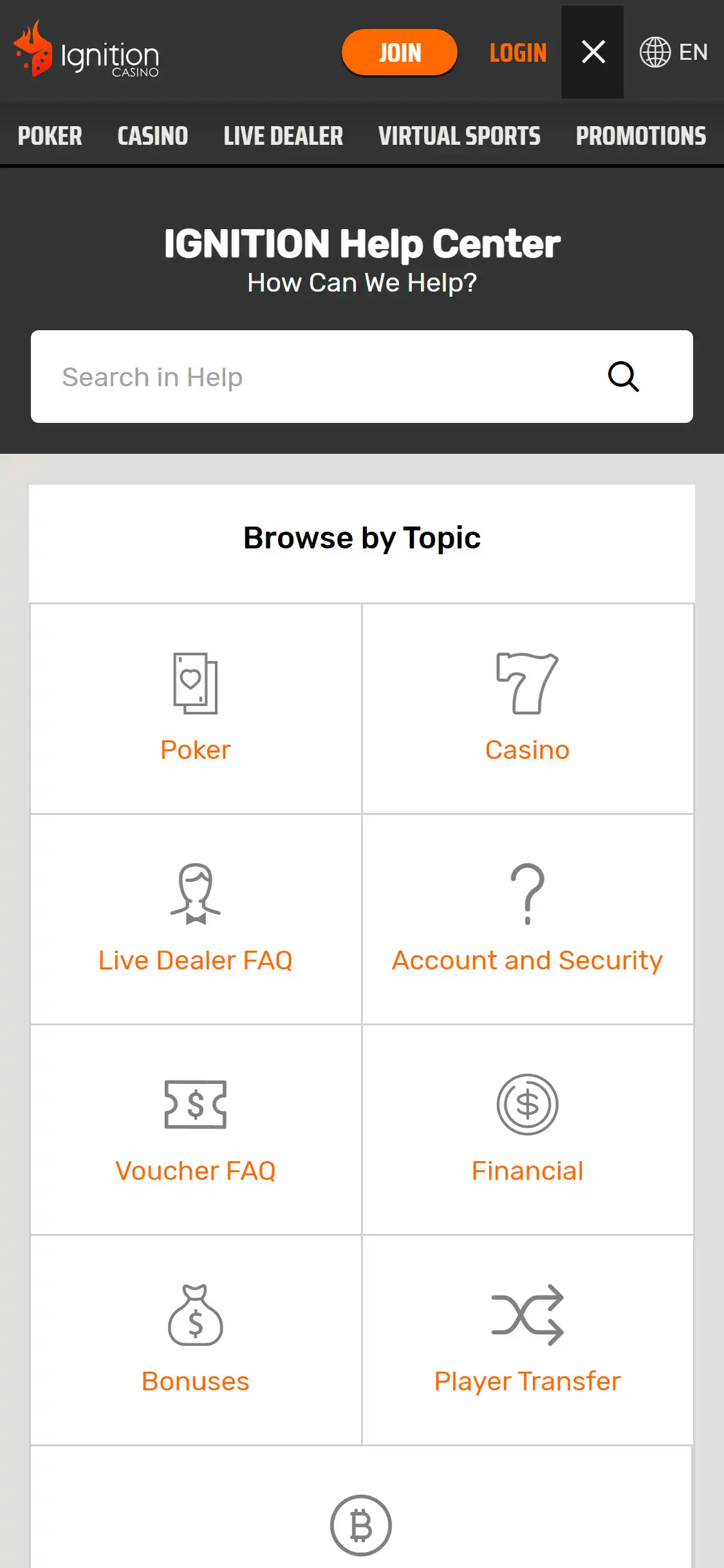
Task: Open LIVE DEALER section
Action: [283, 136]
